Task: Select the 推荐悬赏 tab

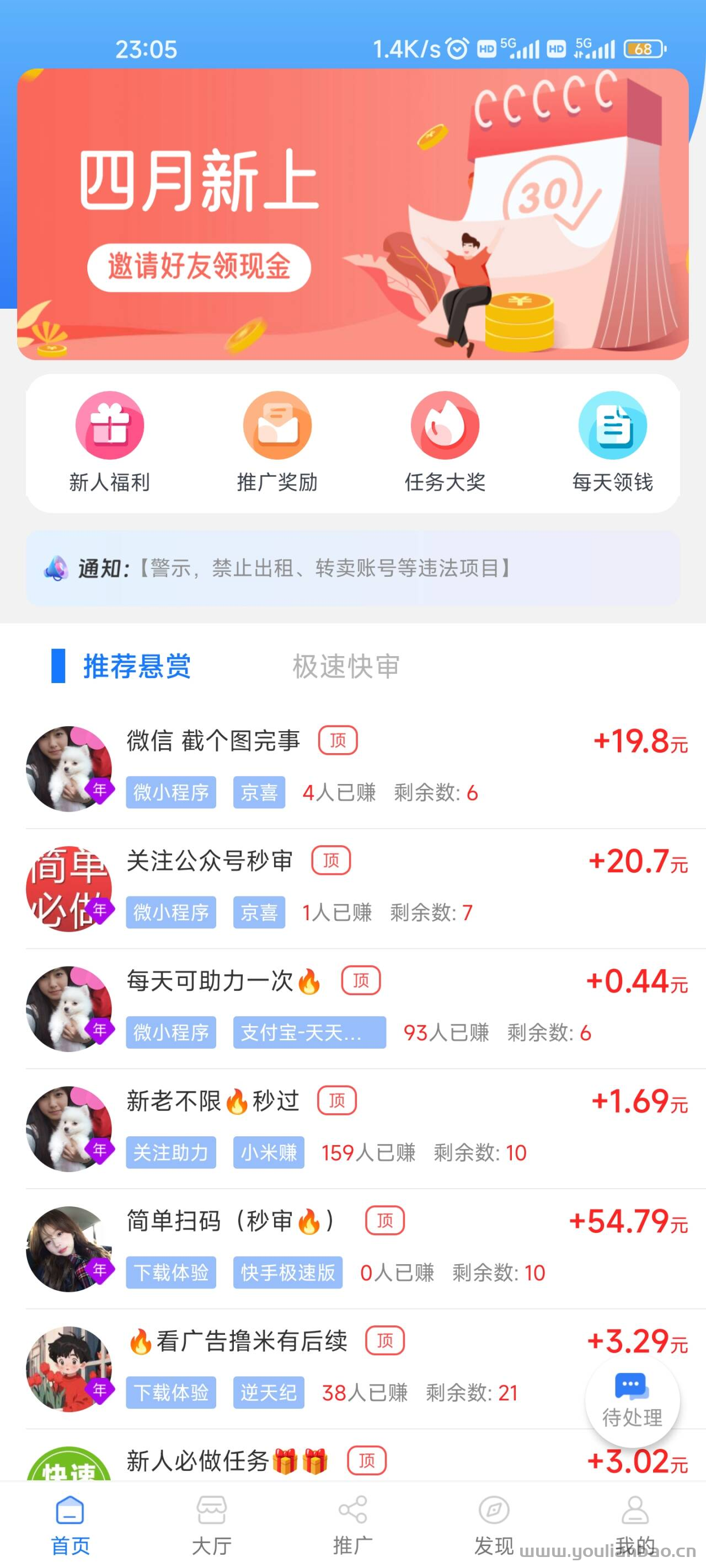Action: point(136,666)
